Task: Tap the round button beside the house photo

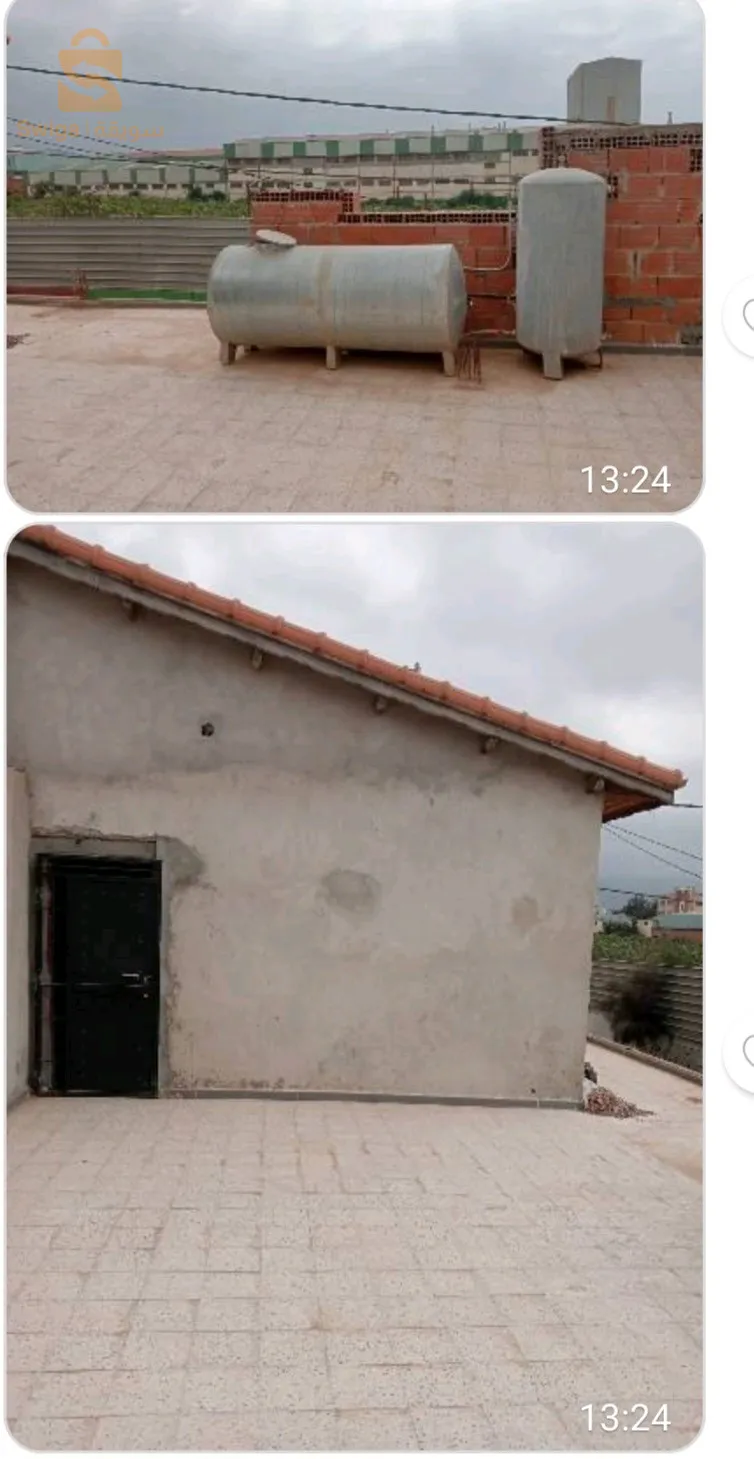Action: [741, 1050]
